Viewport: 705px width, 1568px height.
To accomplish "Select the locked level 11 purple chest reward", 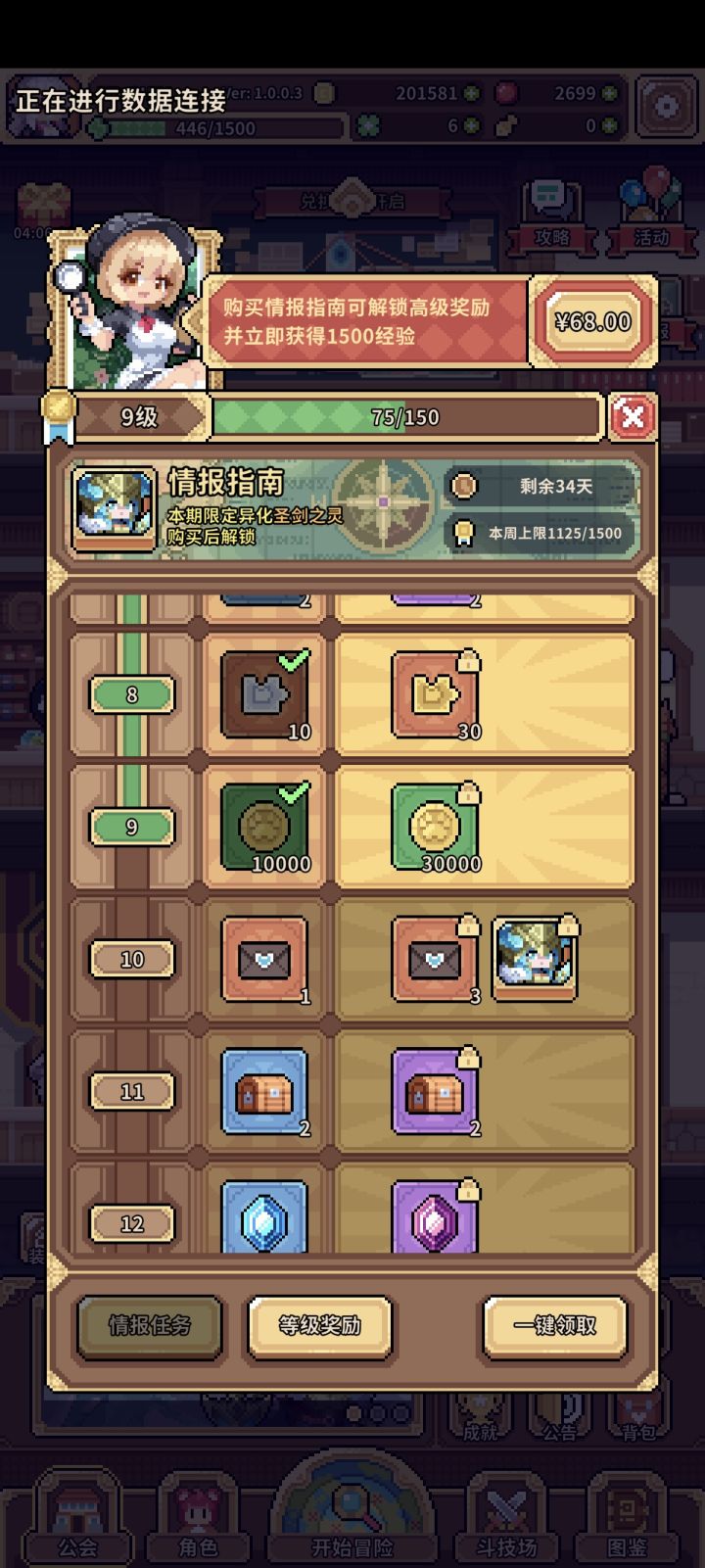I will coord(435,1092).
